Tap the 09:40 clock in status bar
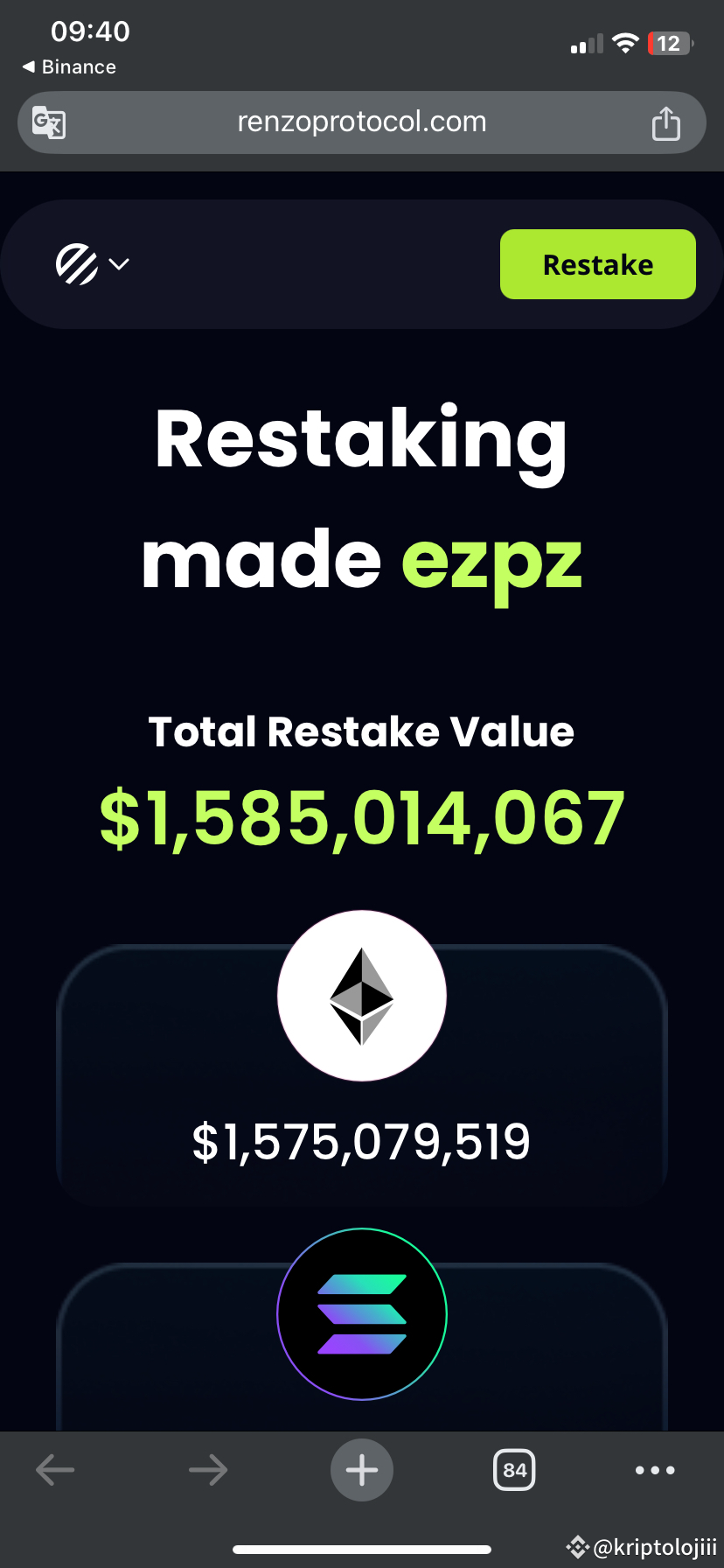Image resolution: width=724 pixels, height=1568 pixels. coord(91,31)
